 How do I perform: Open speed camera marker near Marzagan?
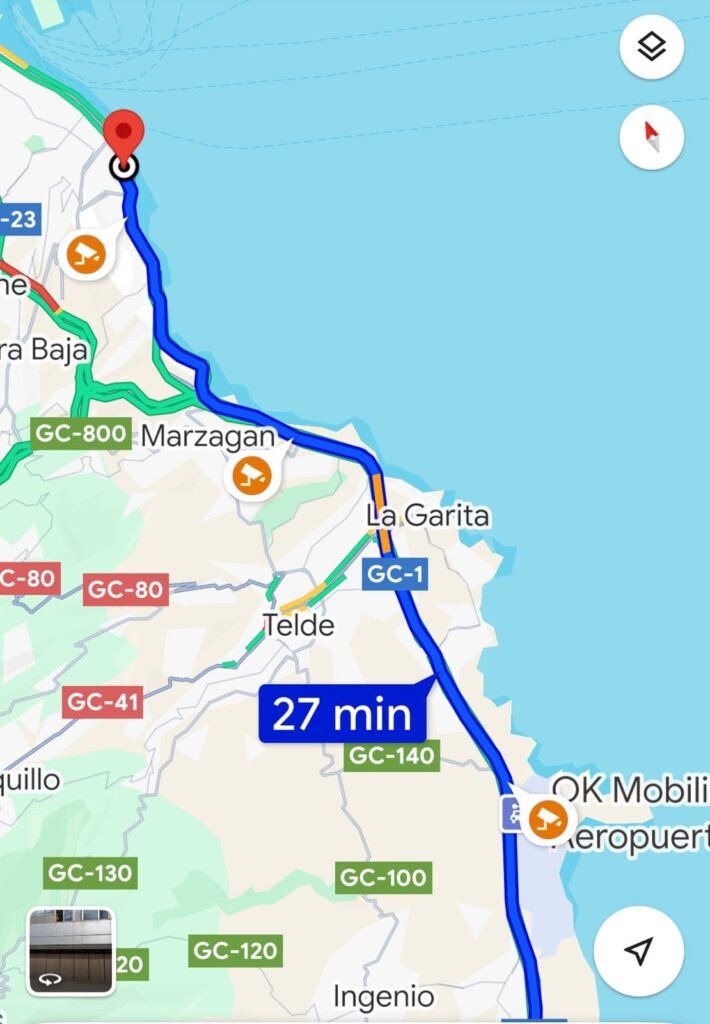click(x=252, y=475)
